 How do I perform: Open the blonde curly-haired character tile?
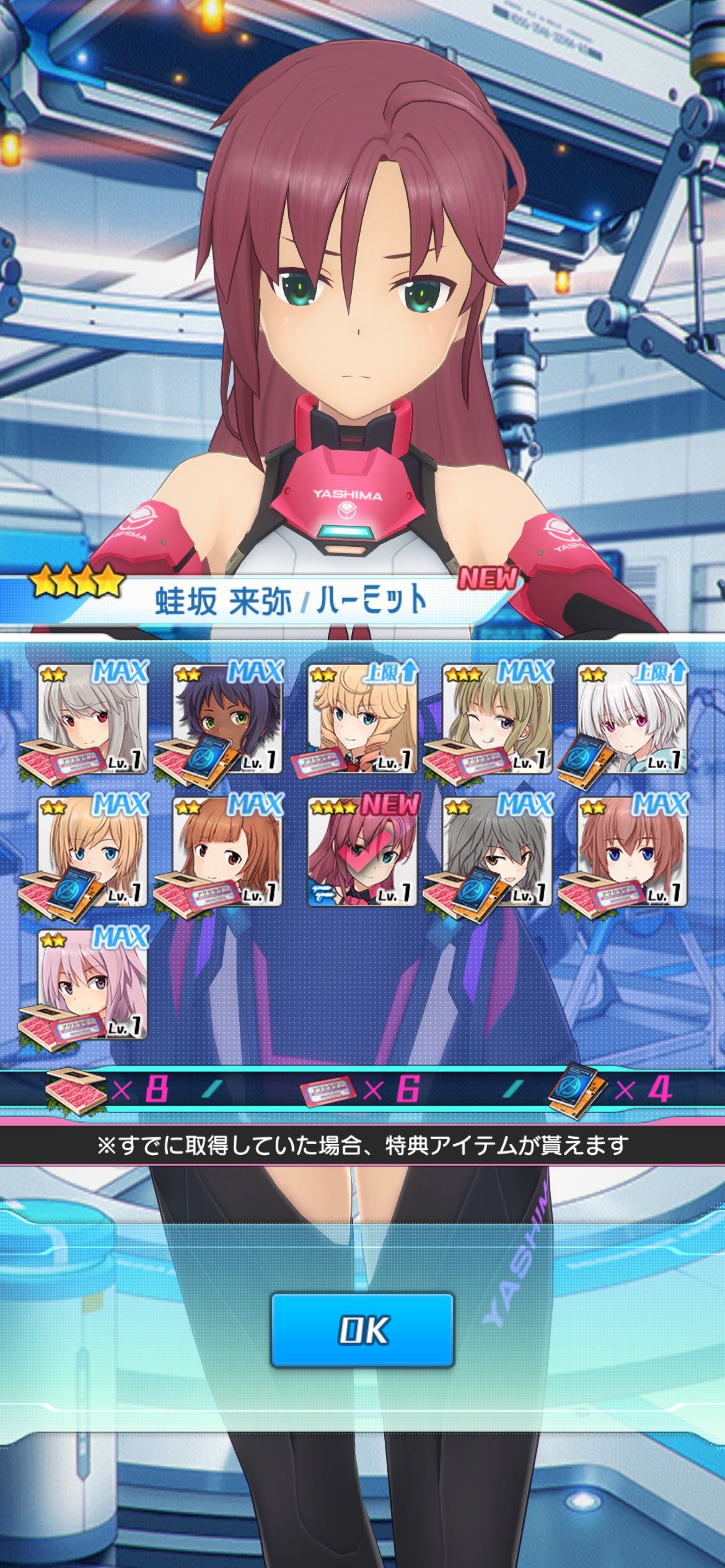(362, 718)
